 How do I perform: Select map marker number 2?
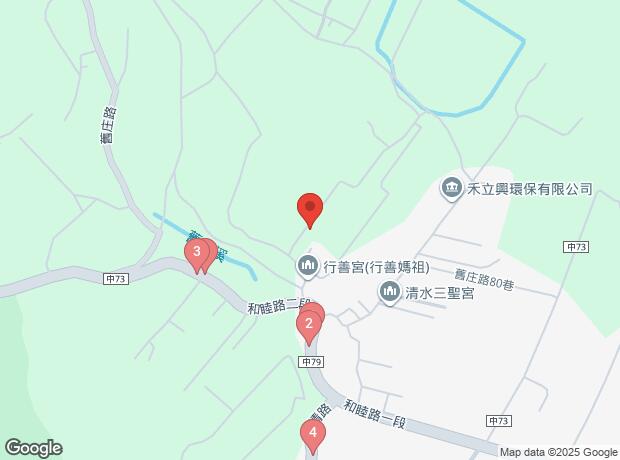pyautogui.click(x=309, y=324)
